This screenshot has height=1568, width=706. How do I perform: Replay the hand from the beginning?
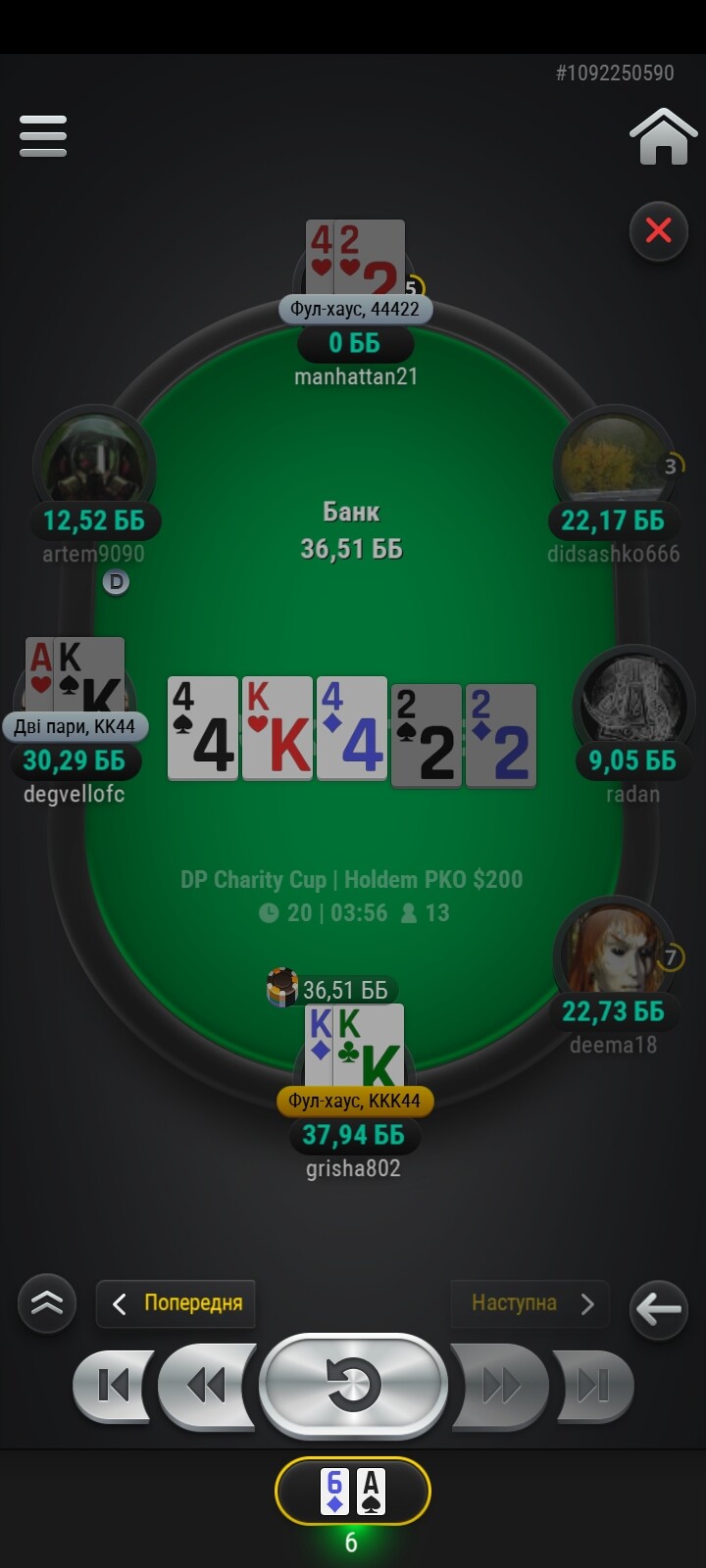[353, 1386]
